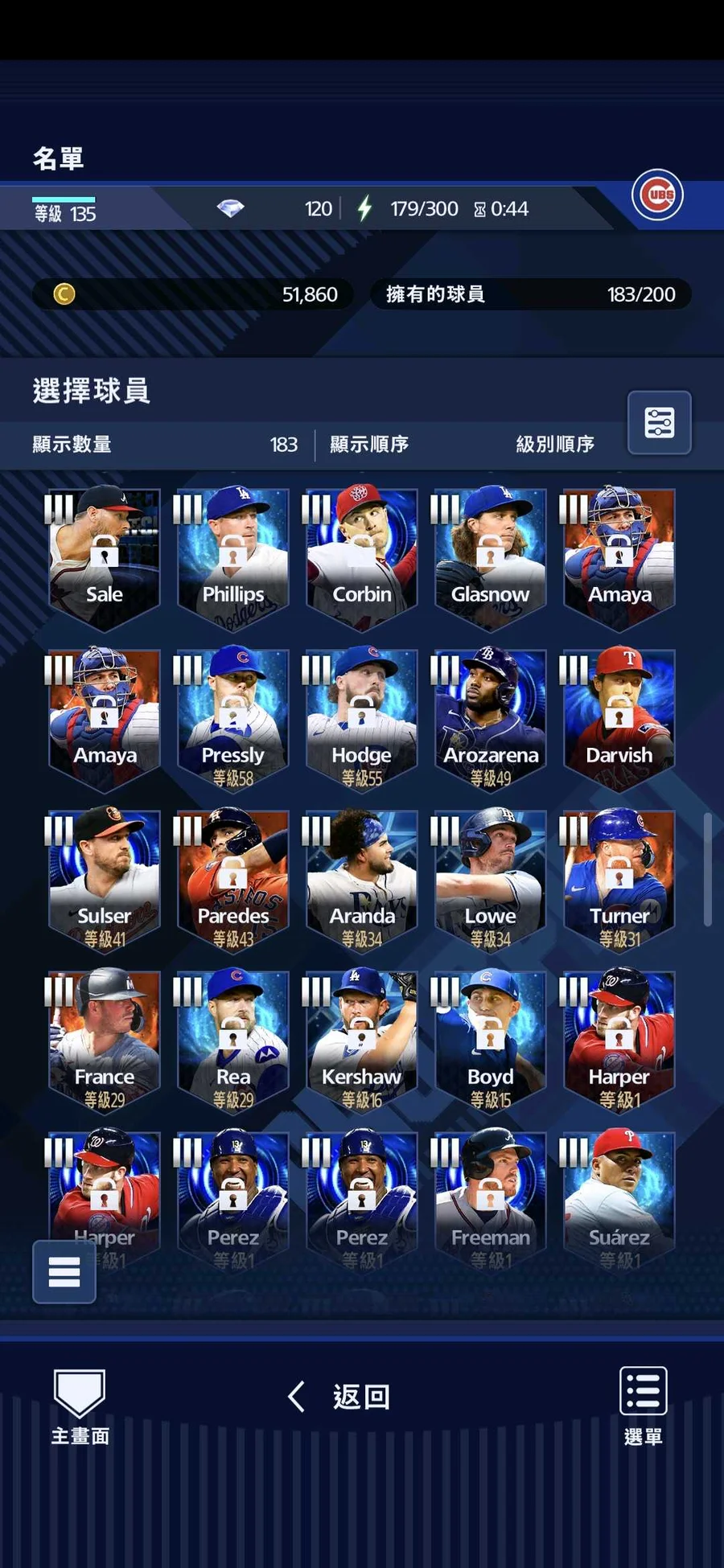Select the Phillips player card
The height and width of the screenshot is (1568, 724).
(x=233, y=558)
